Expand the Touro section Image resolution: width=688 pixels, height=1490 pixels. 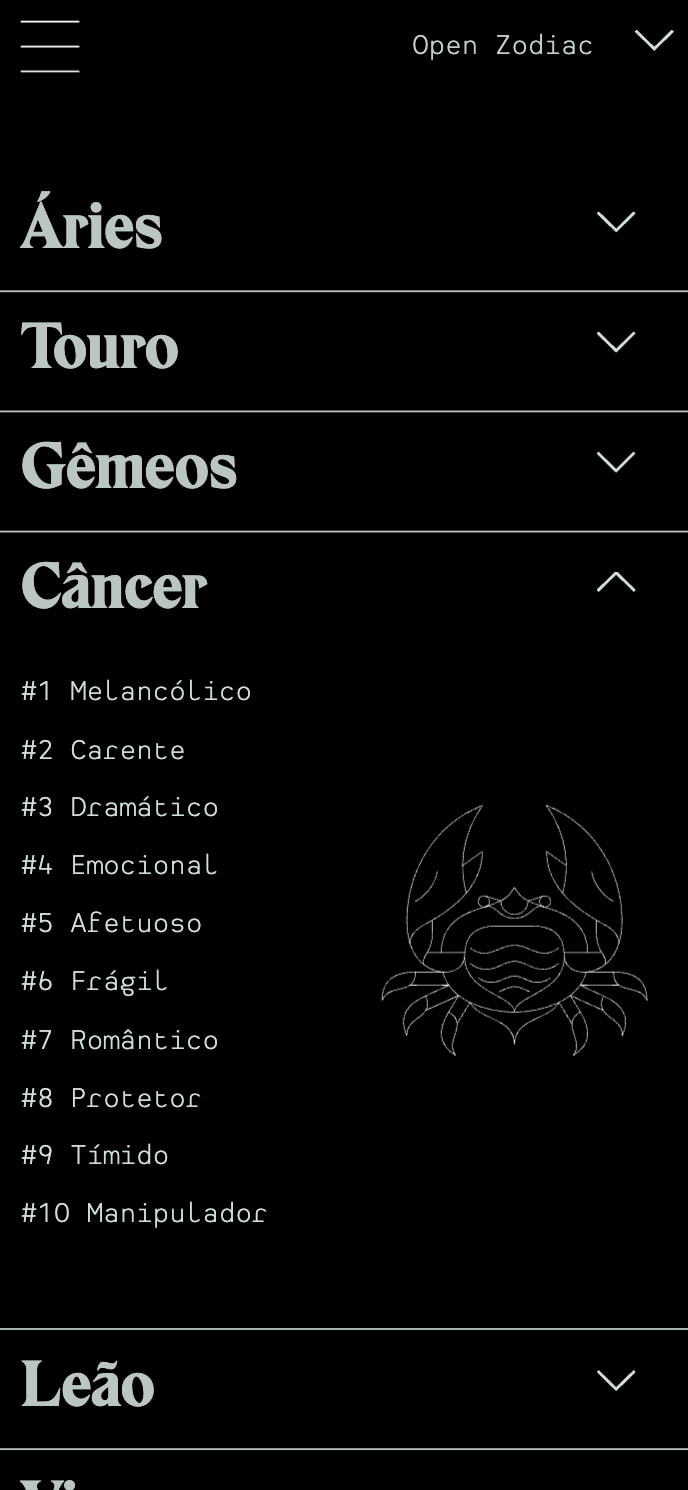(x=615, y=342)
